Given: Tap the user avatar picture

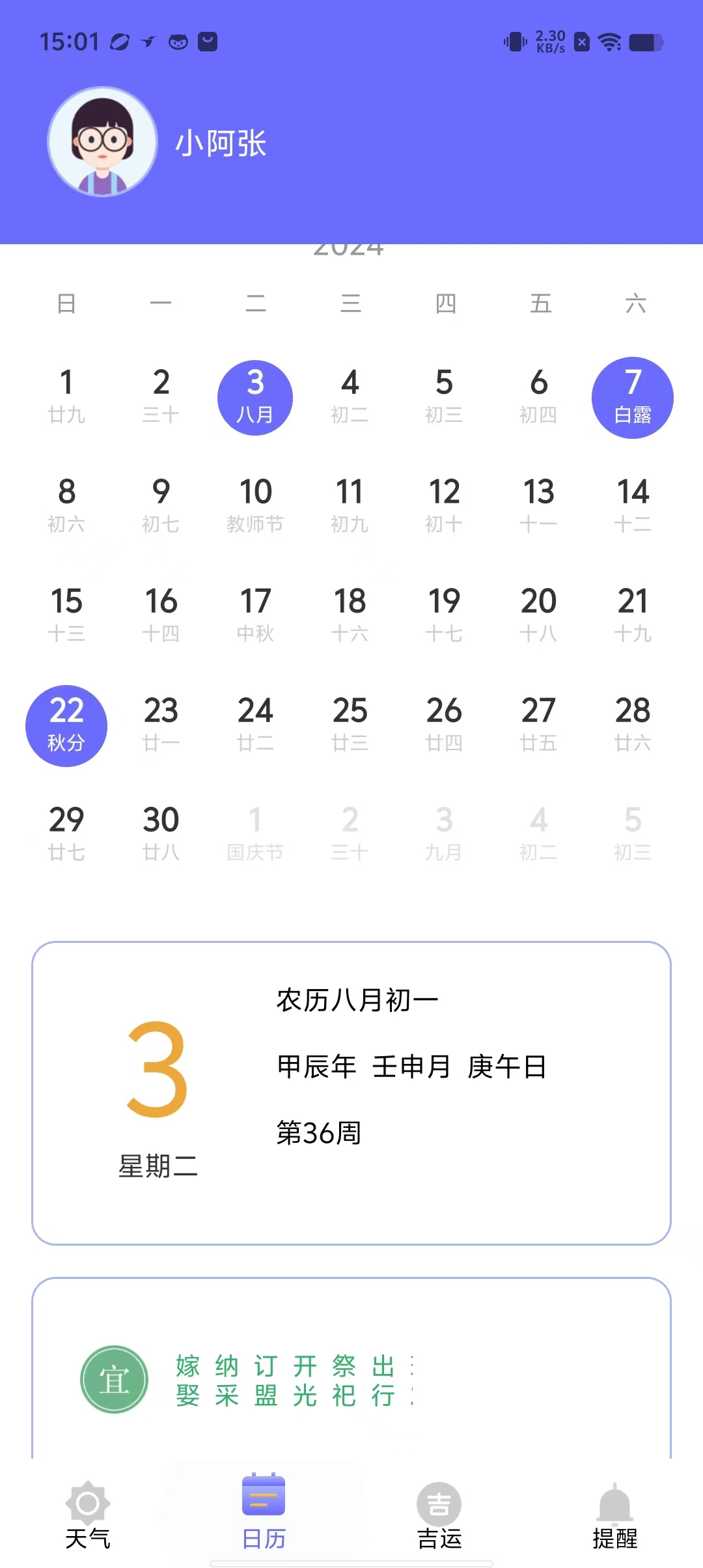Looking at the screenshot, I should pyautogui.click(x=102, y=142).
